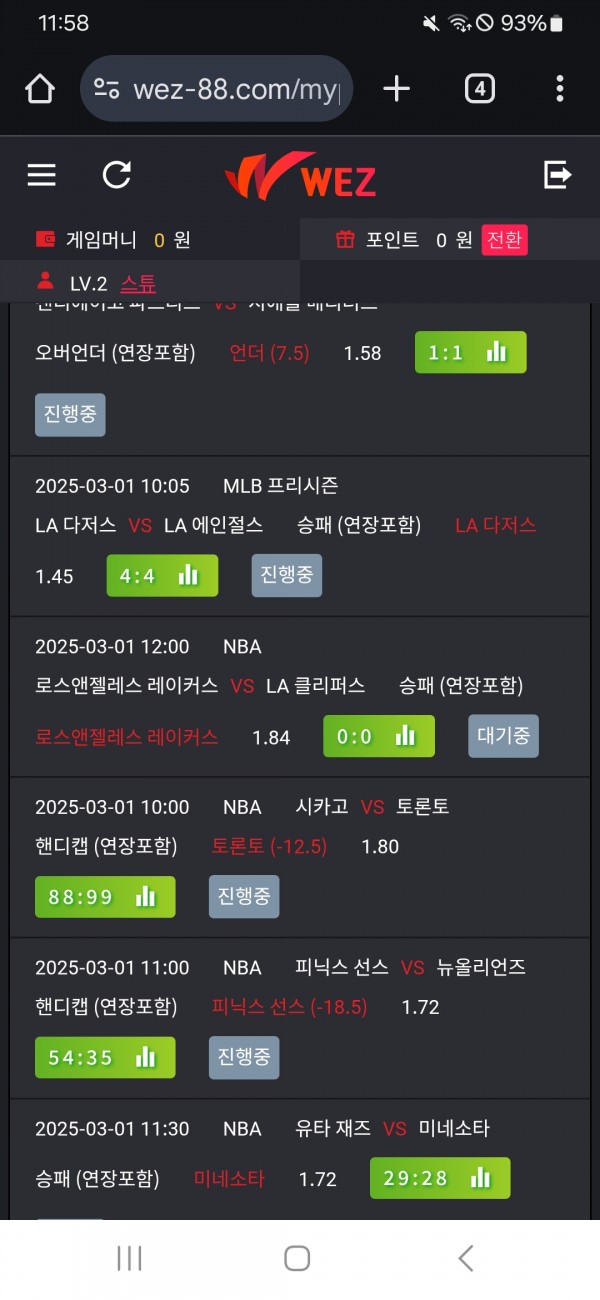Viewport: 600px width, 1300px height.
Task: Log out using the exit icon
Action: tap(557, 176)
